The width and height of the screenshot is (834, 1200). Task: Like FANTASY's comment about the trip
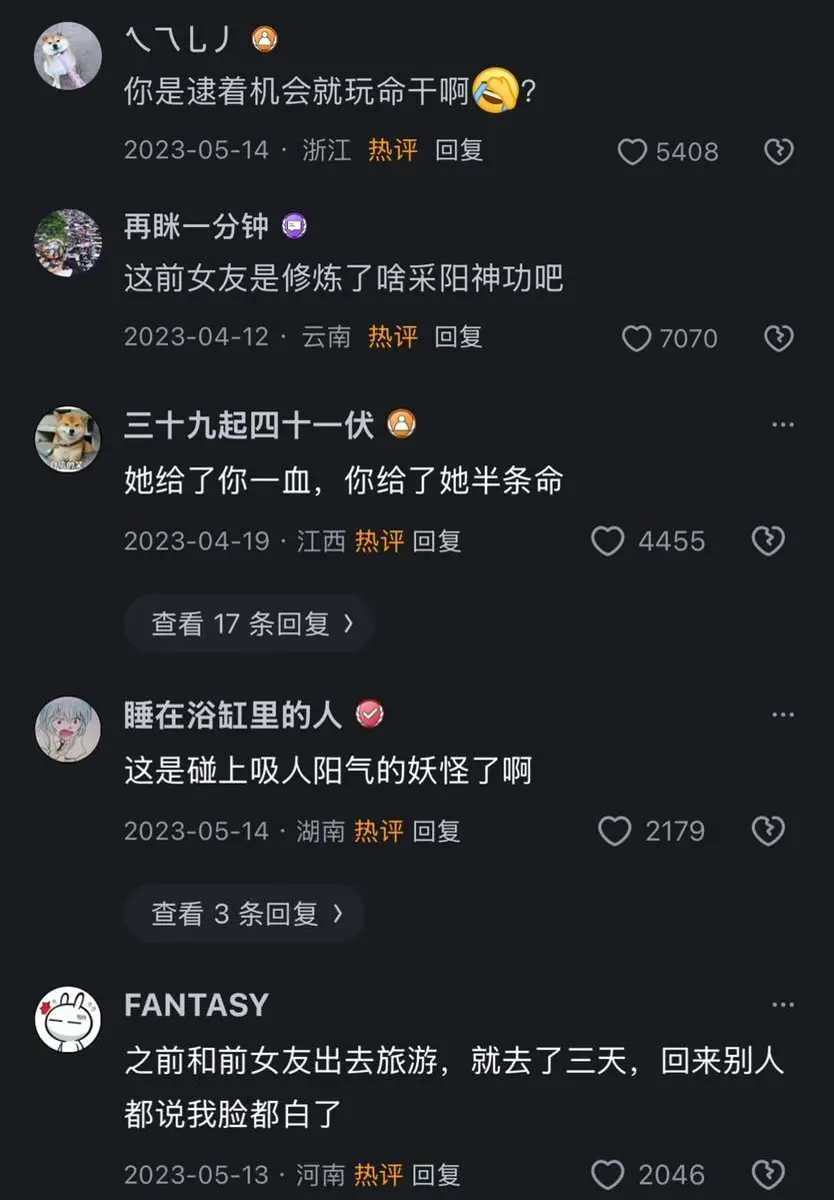607,1175
